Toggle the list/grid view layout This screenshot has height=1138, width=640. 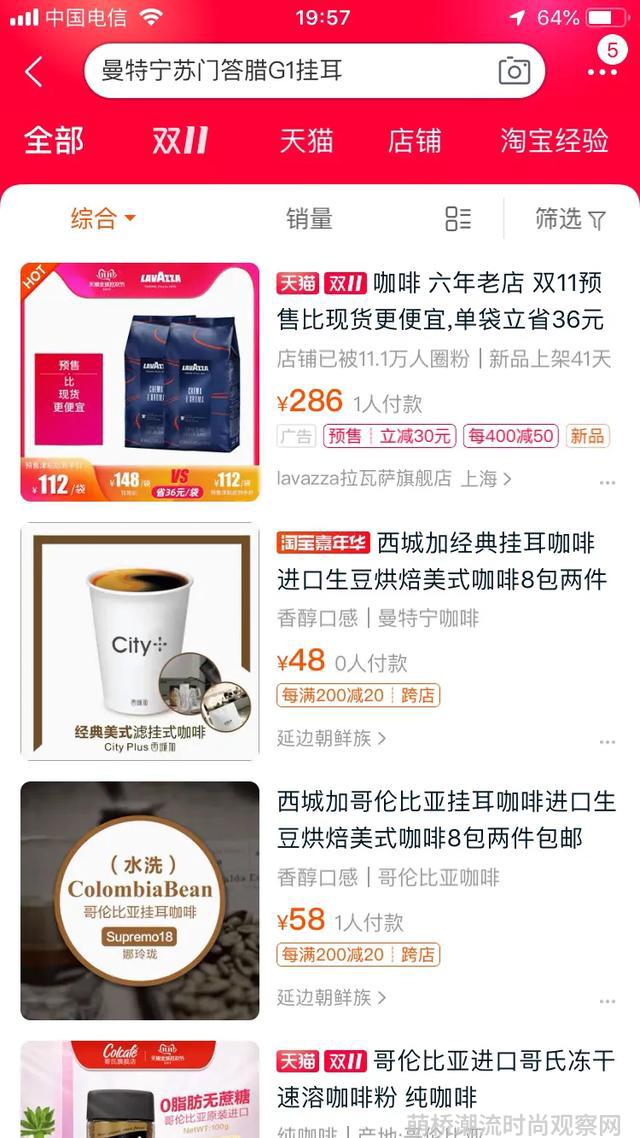click(458, 218)
